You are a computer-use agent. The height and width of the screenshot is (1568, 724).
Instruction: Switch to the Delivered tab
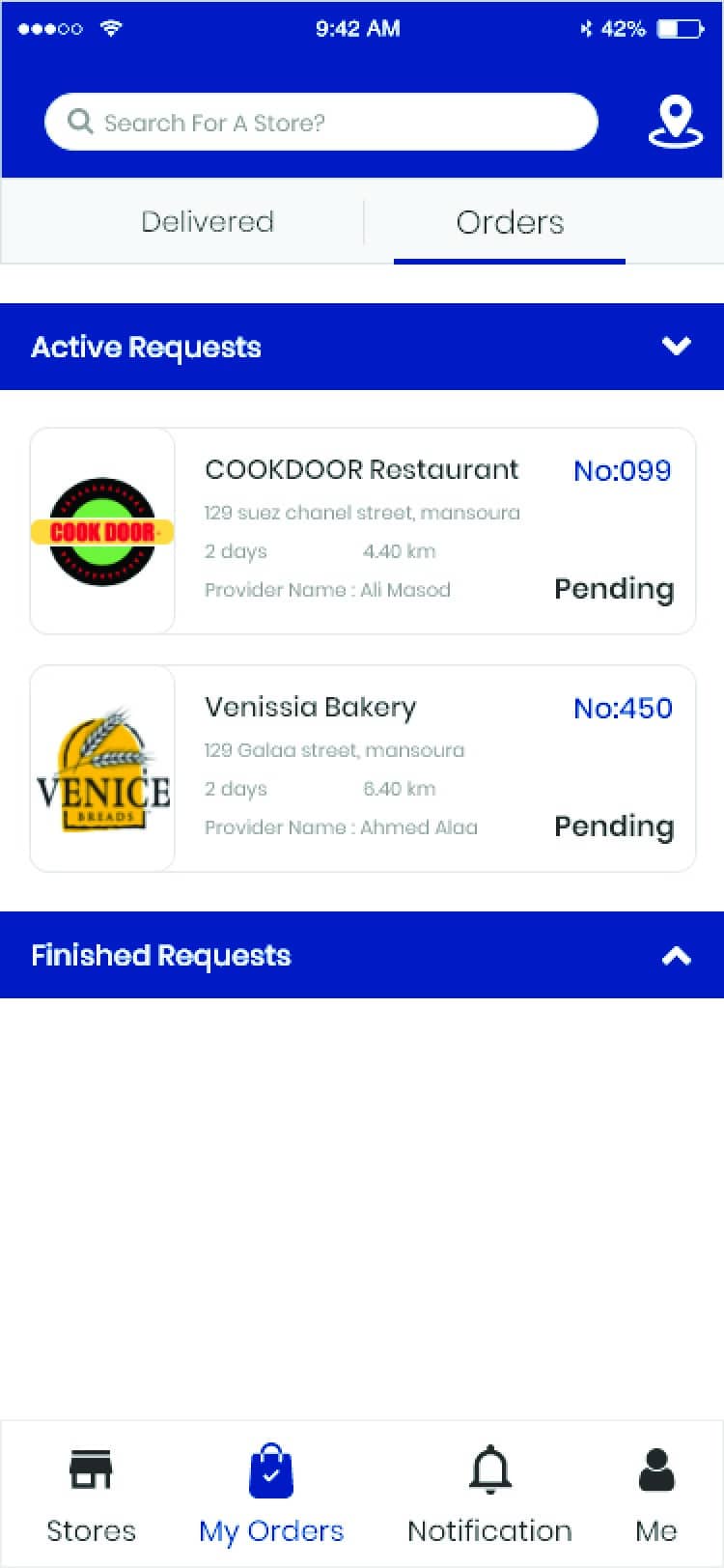[207, 222]
